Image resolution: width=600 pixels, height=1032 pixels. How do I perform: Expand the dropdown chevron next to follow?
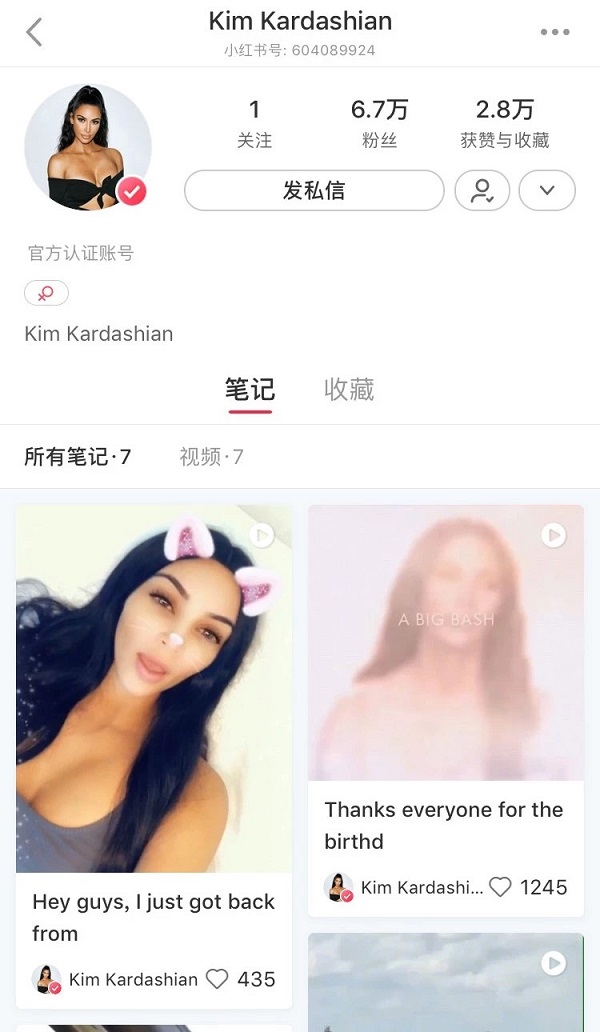[x=546, y=190]
